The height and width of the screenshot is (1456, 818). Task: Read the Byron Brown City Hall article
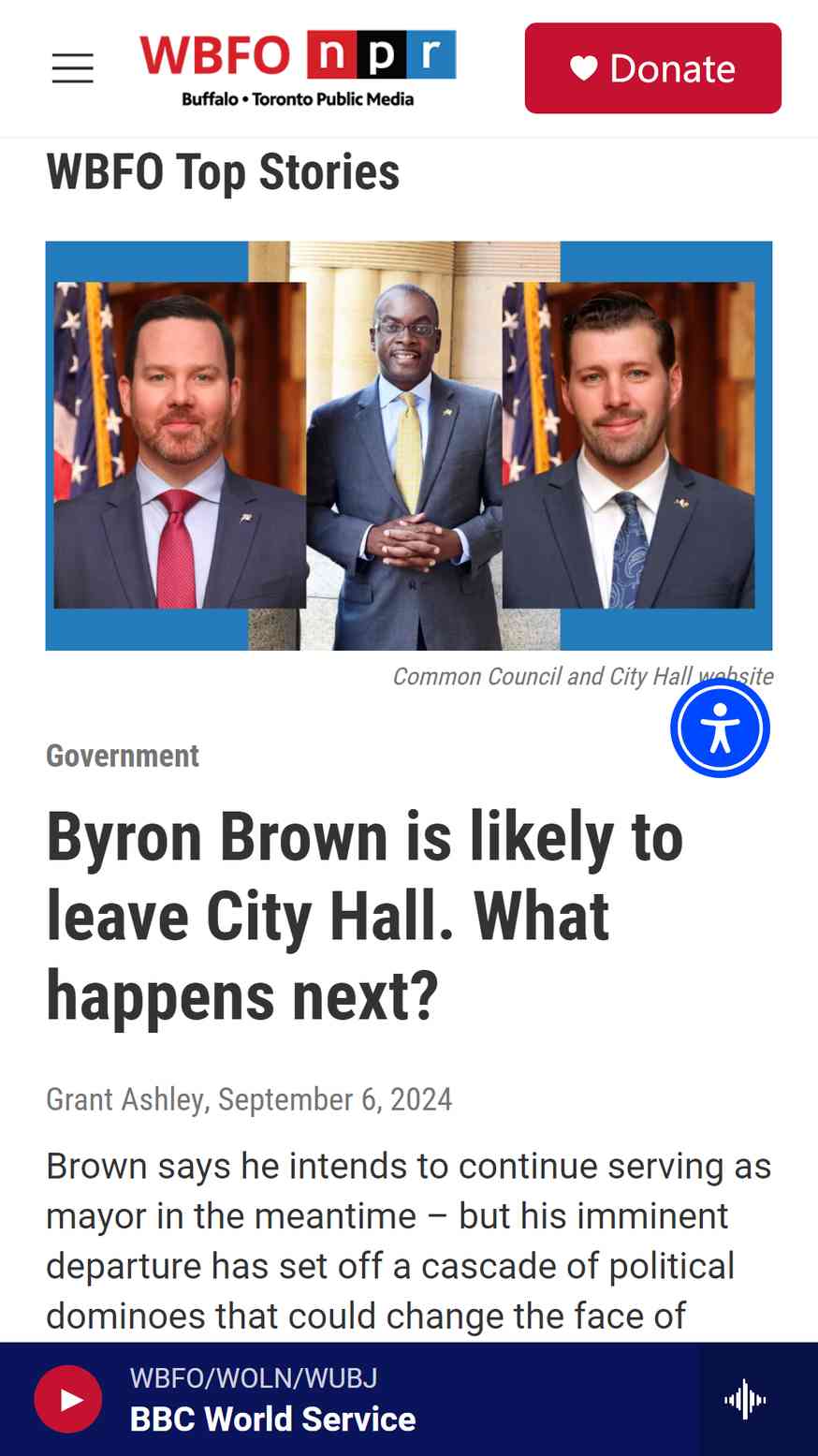(365, 916)
